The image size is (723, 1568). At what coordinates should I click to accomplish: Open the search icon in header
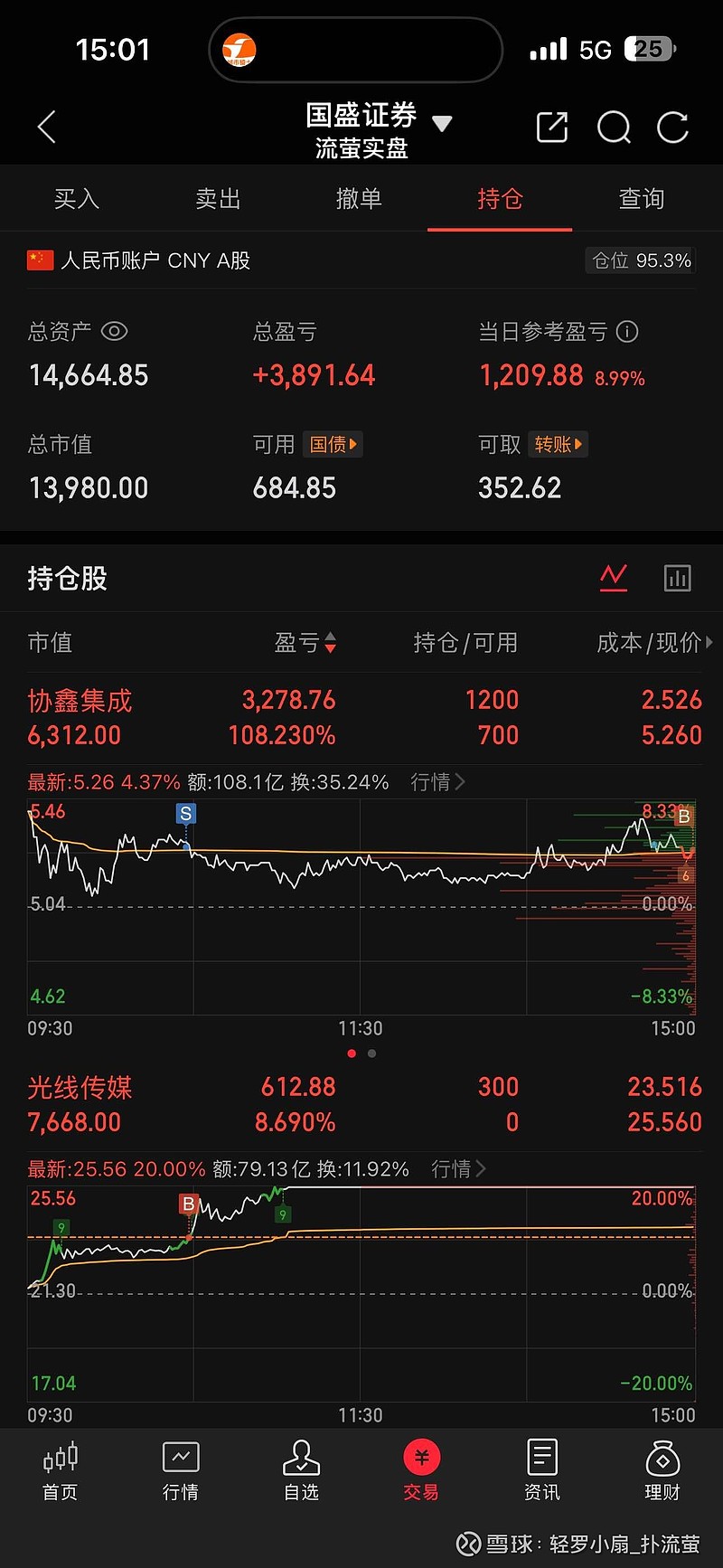[x=614, y=128]
